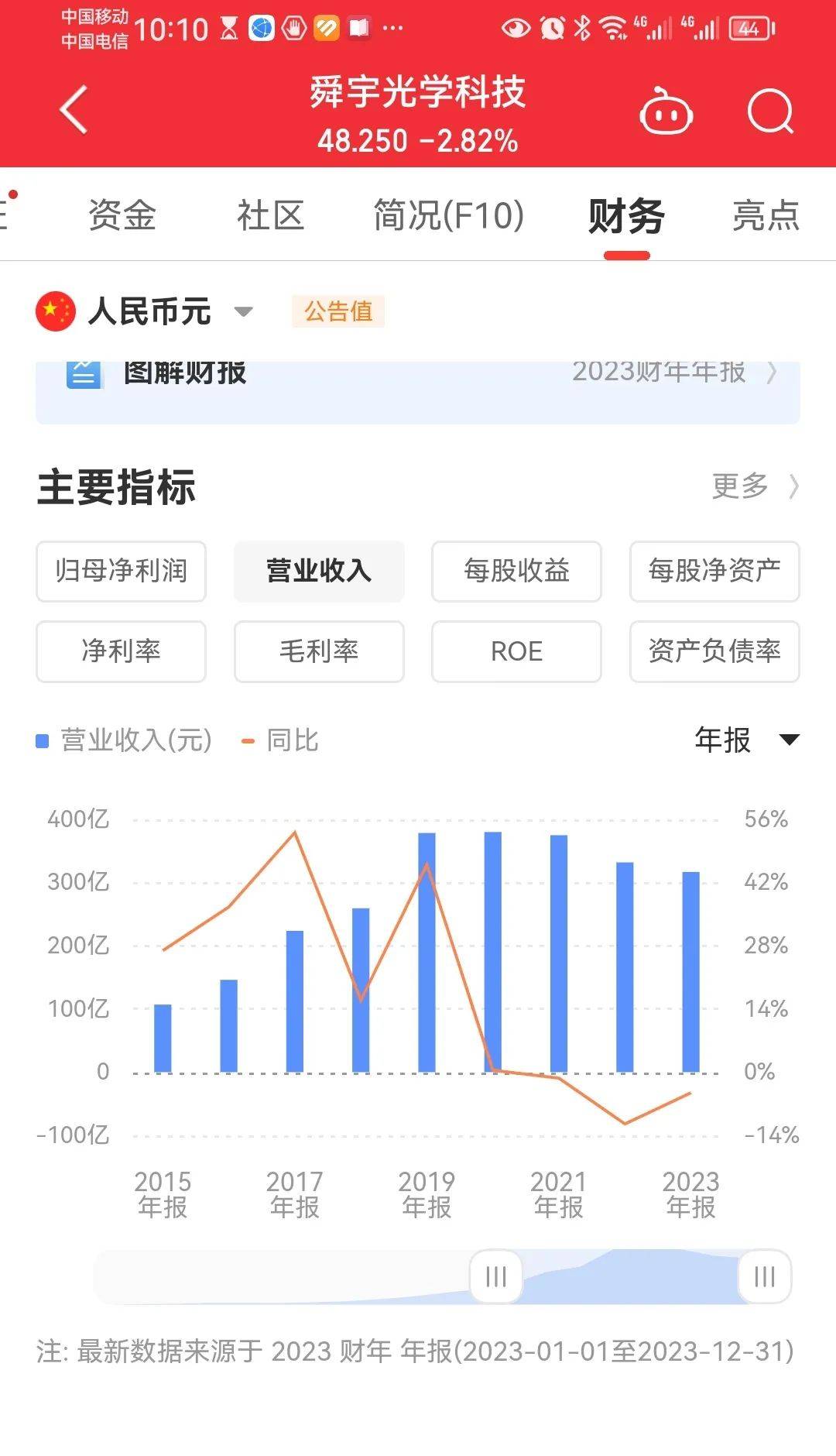Viewport: 836px width, 1456px height.
Task: Go back using the top-left arrow
Action: pyautogui.click(x=74, y=110)
